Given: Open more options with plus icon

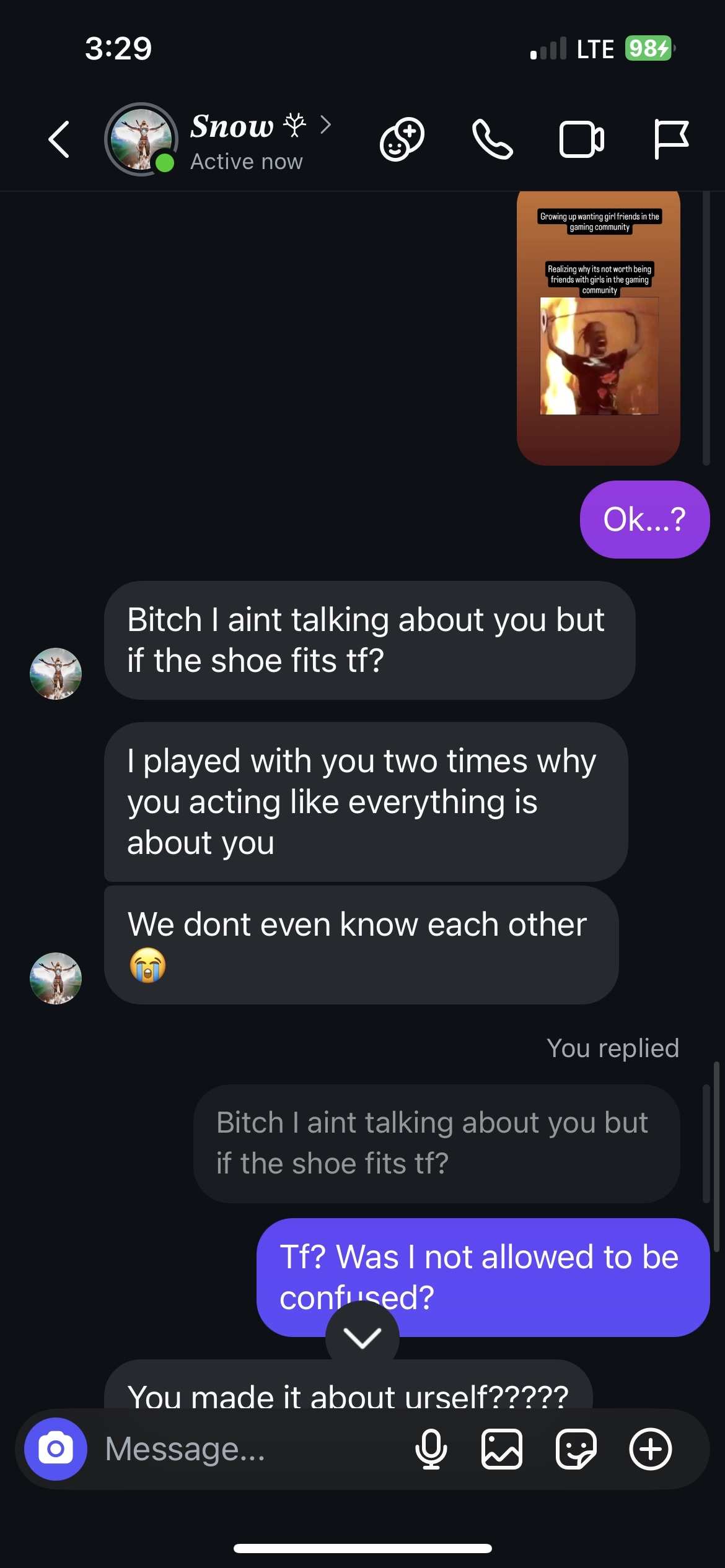Looking at the screenshot, I should tap(650, 1449).
